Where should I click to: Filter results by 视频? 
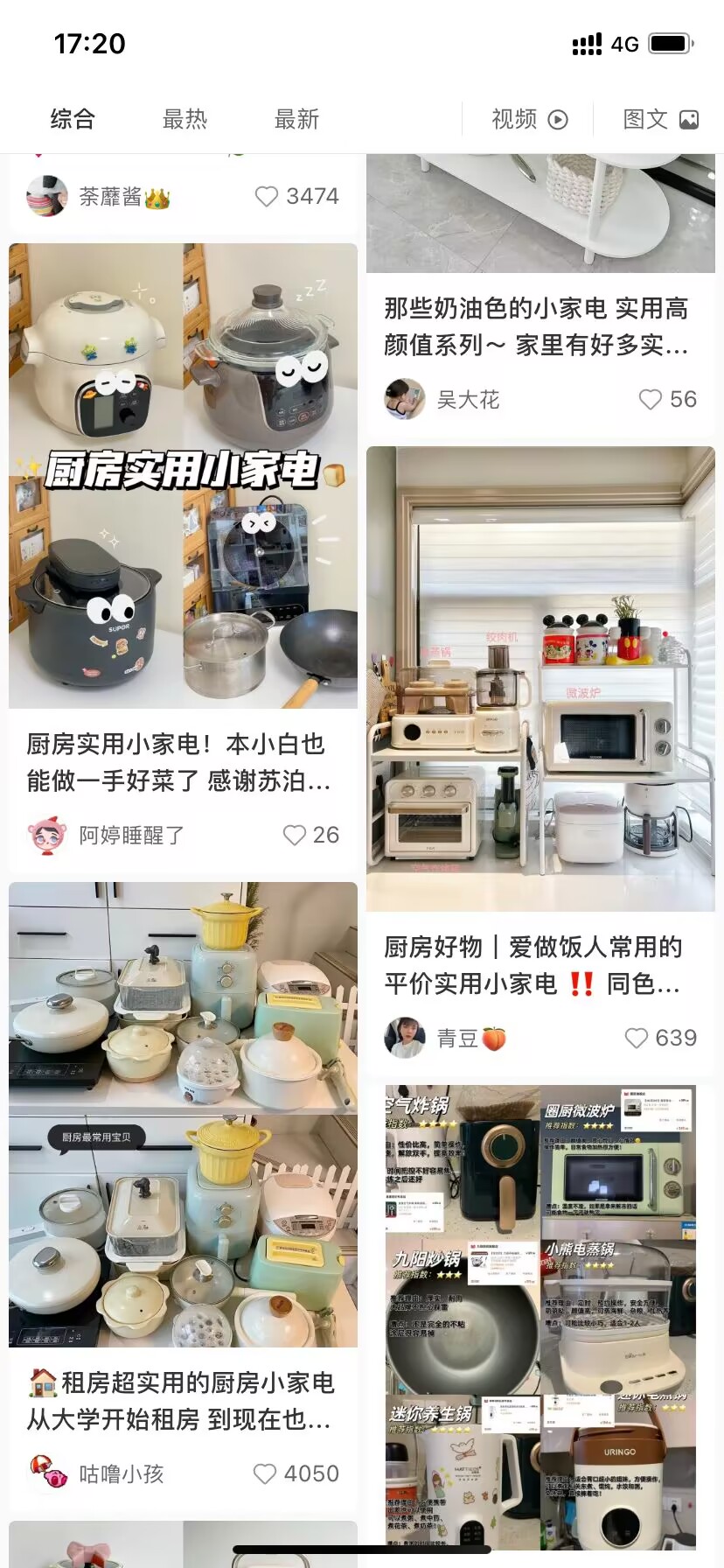pos(529,119)
